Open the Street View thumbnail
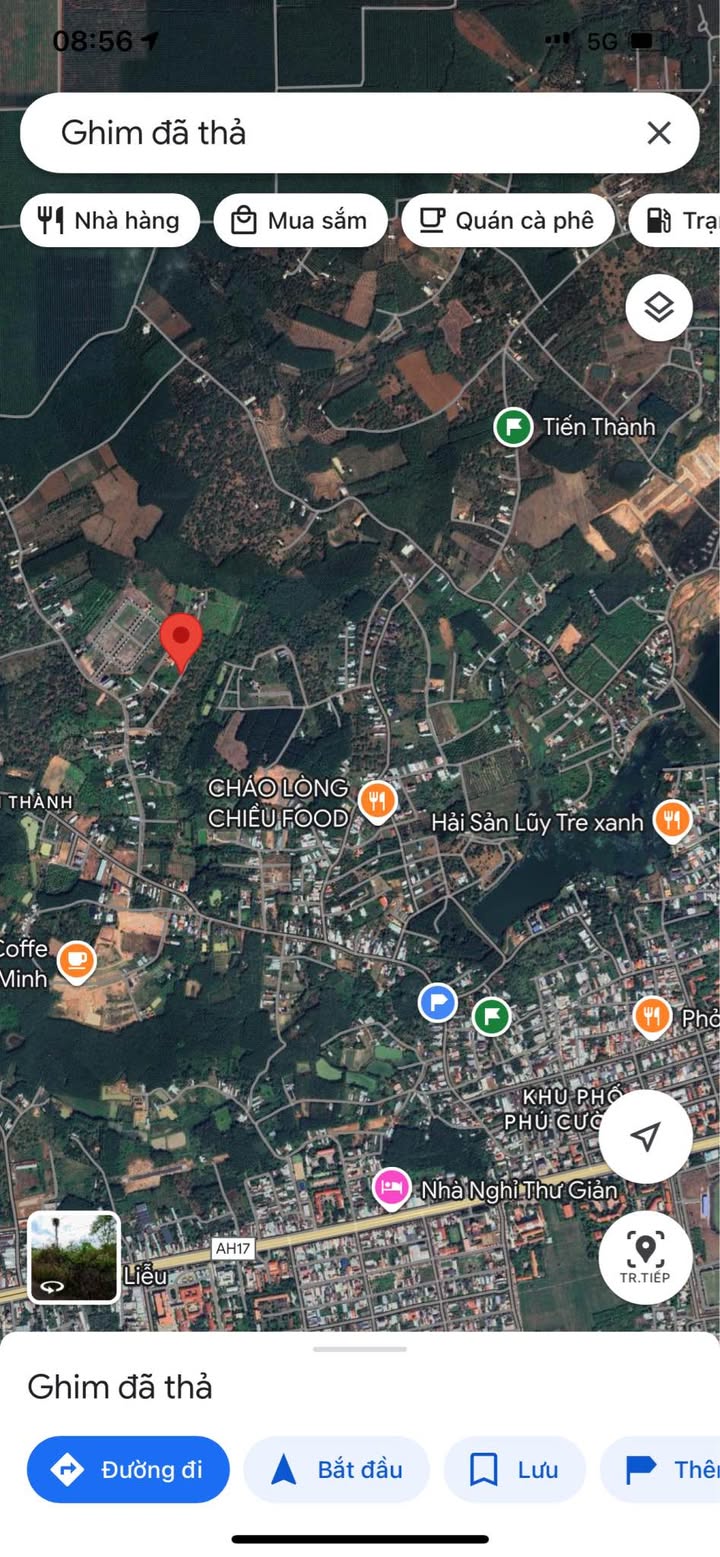 click(x=74, y=1257)
